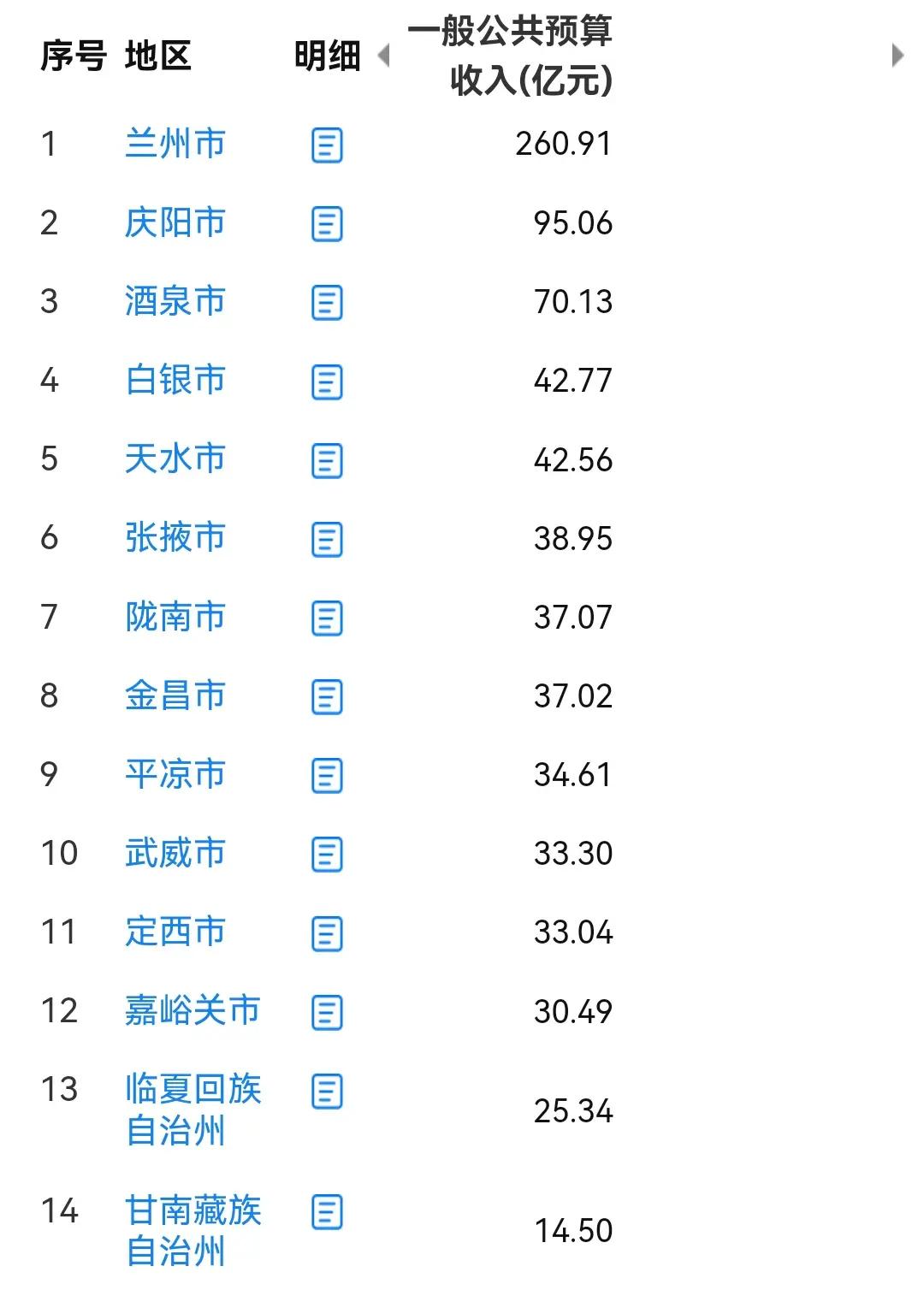The image size is (924, 1290).
Task: Open the 兰州市 link
Action: pos(175,145)
